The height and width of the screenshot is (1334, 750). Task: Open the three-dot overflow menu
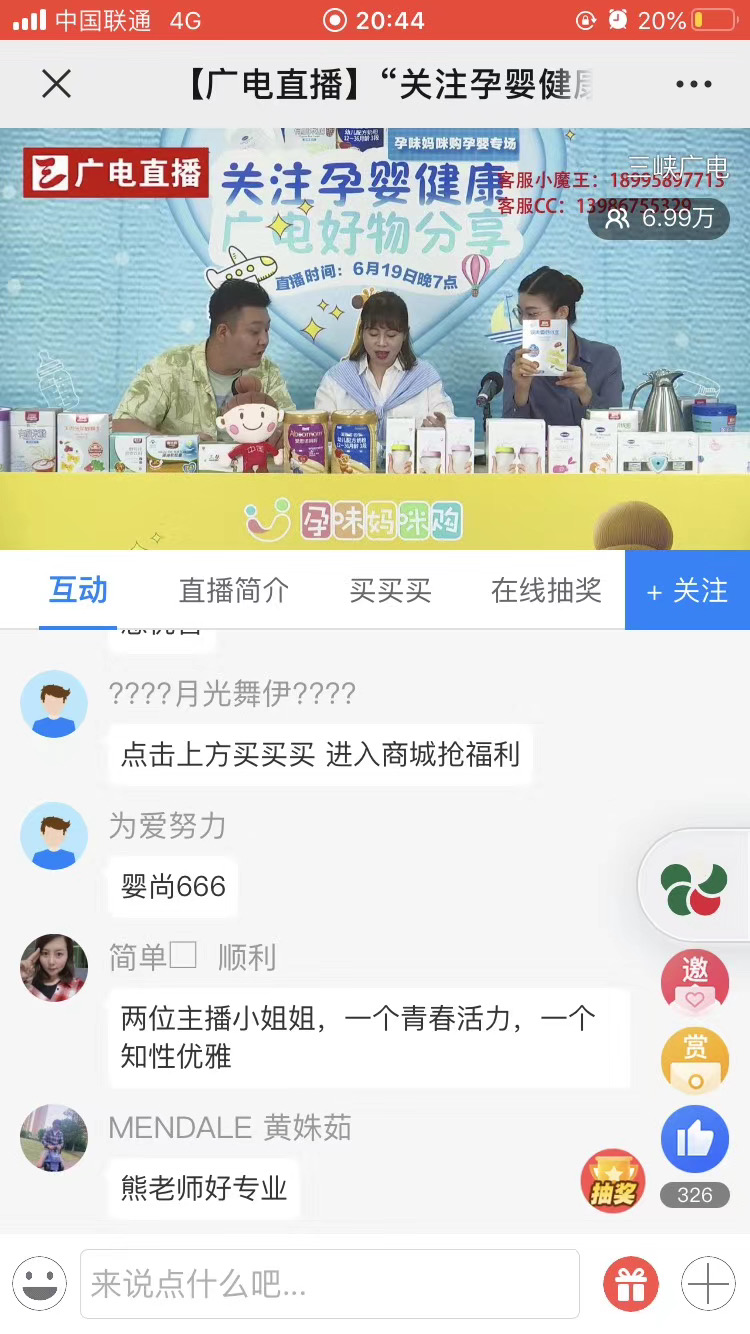[x=694, y=84]
